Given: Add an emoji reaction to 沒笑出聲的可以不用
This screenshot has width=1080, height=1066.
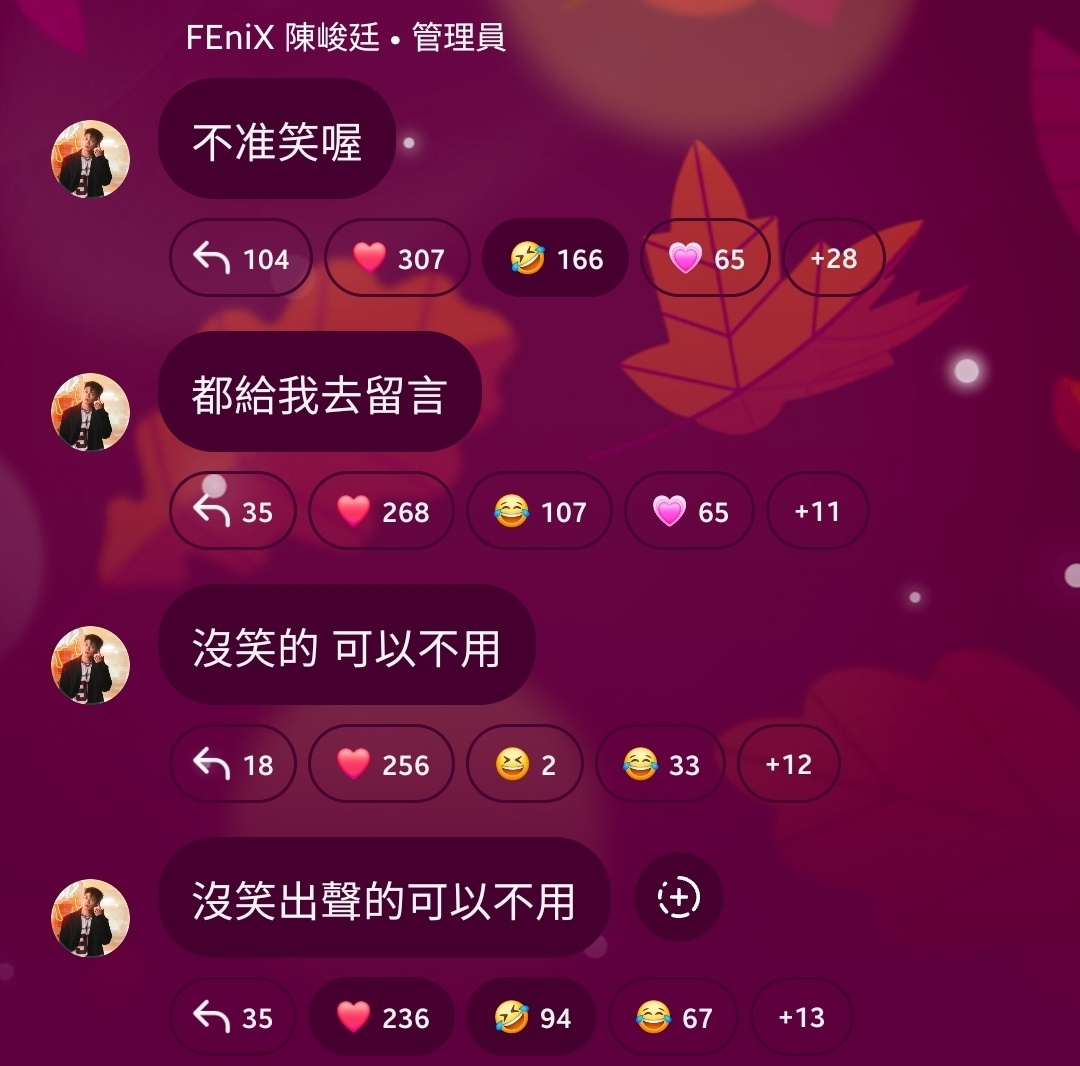Looking at the screenshot, I should pos(678,897).
